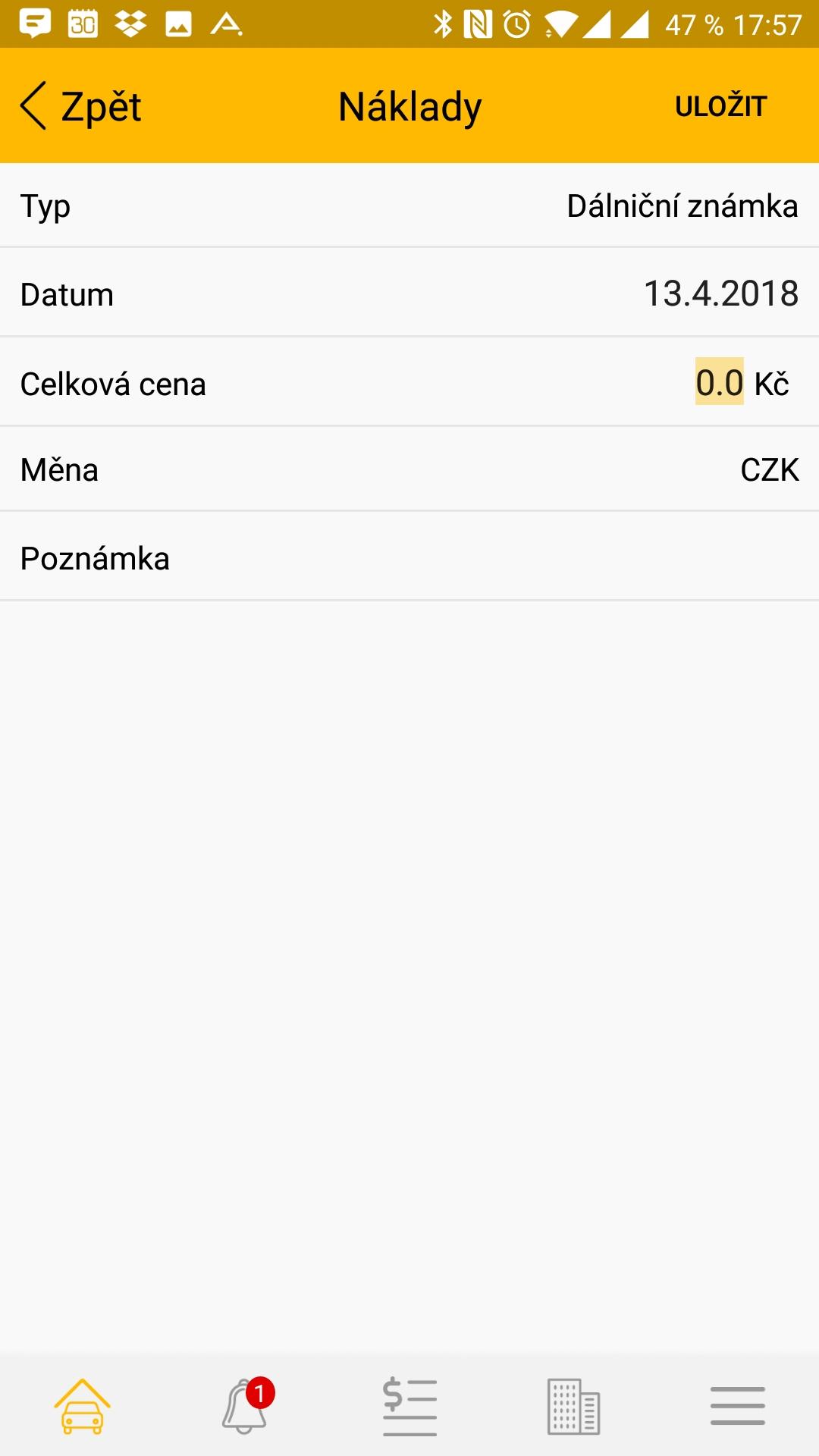The width and height of the screenshot is (819, 1456).
Task: Open the building tab
Action: pyautogui.click(x=573, y=1407)
